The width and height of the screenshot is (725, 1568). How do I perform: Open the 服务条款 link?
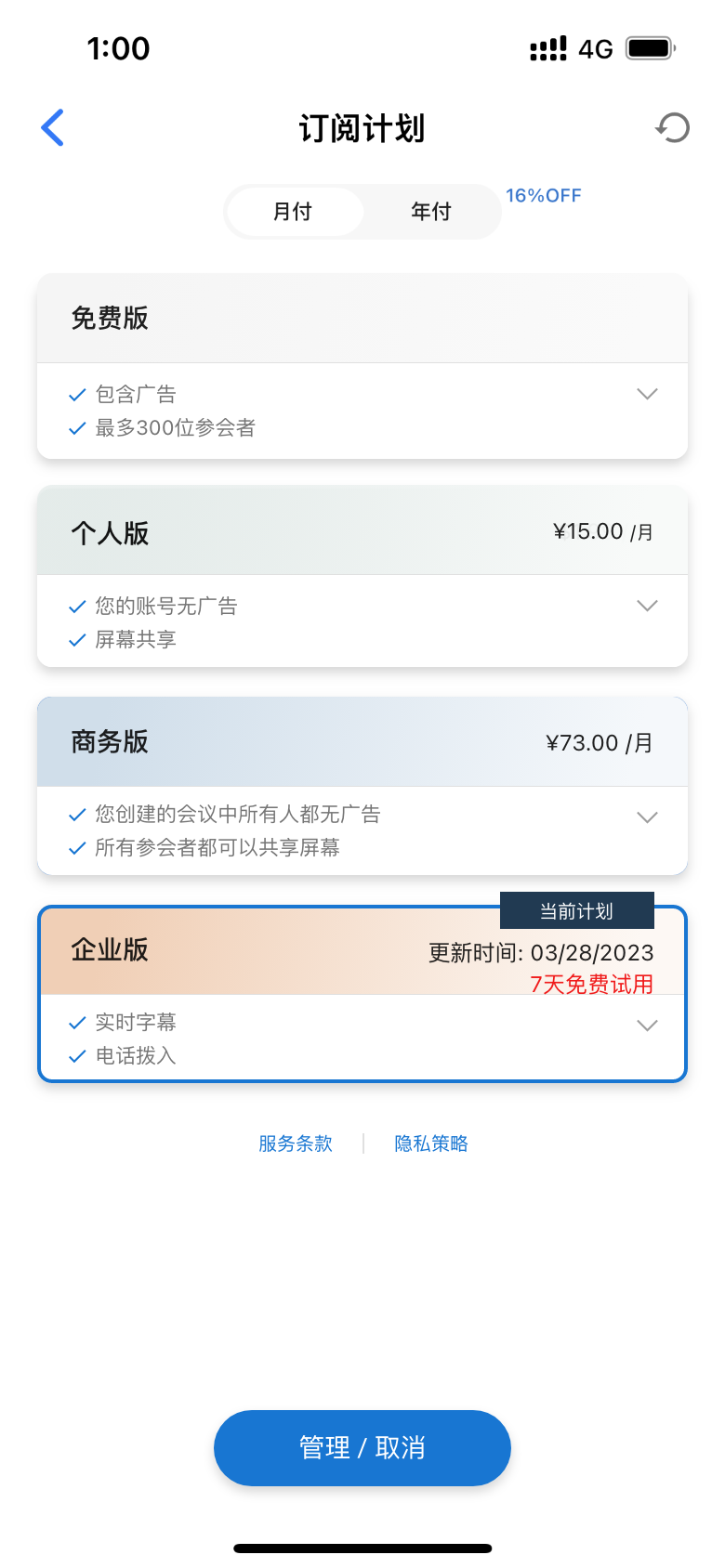click(296, 1143)
